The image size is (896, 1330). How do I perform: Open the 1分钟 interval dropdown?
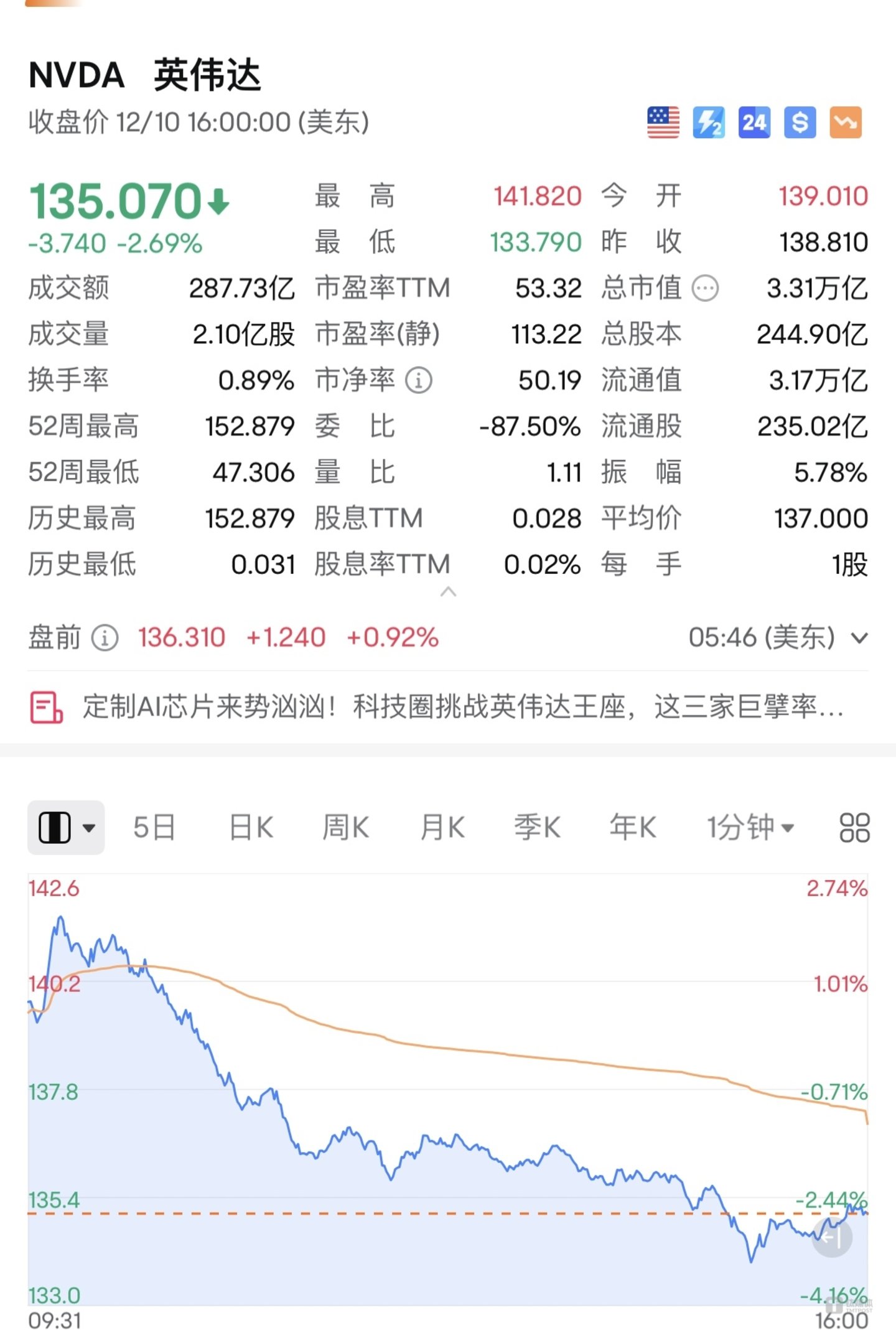(750, 828)
